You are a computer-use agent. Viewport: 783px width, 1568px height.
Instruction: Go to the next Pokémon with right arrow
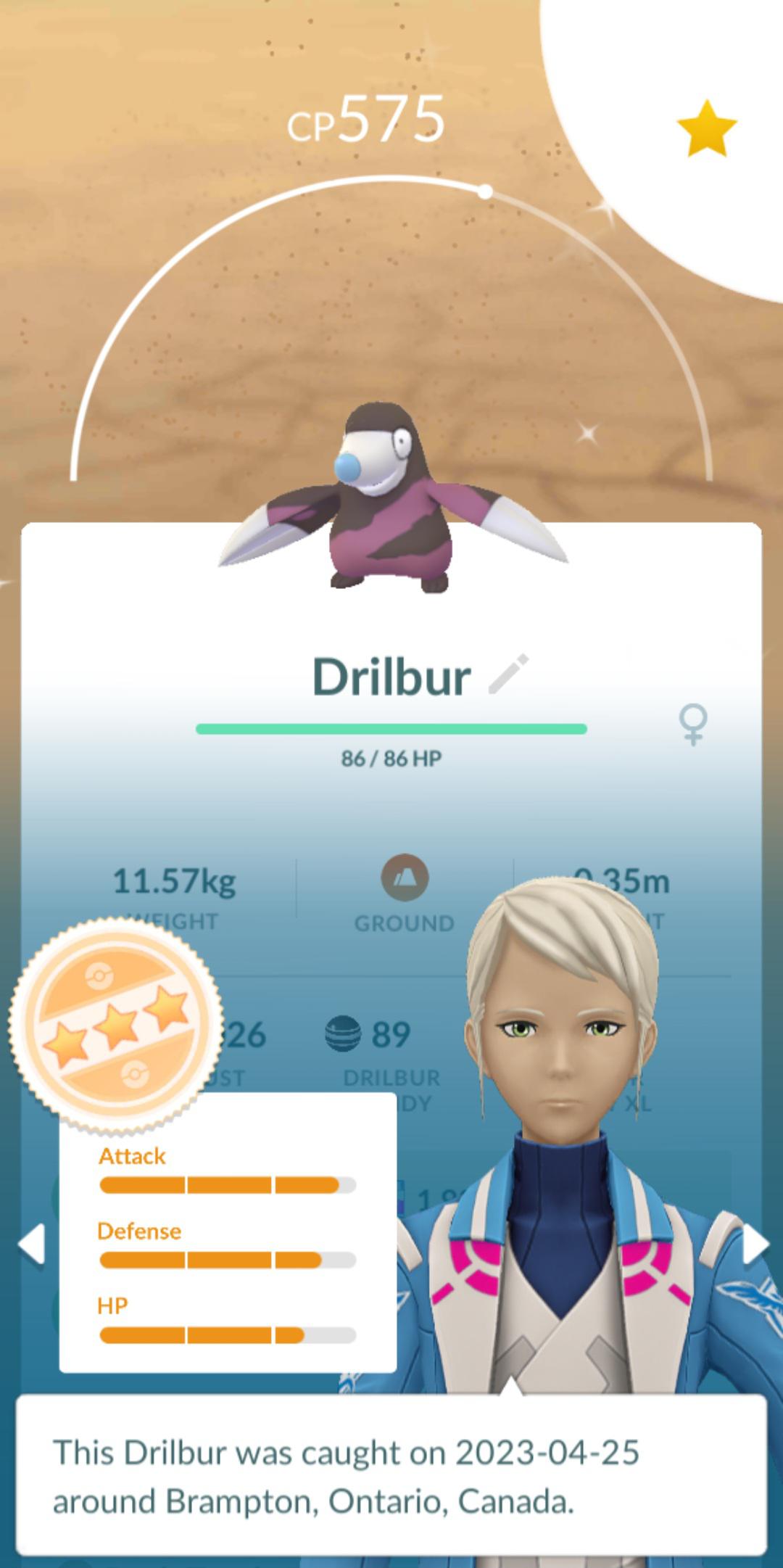(x=754, y=1245)
